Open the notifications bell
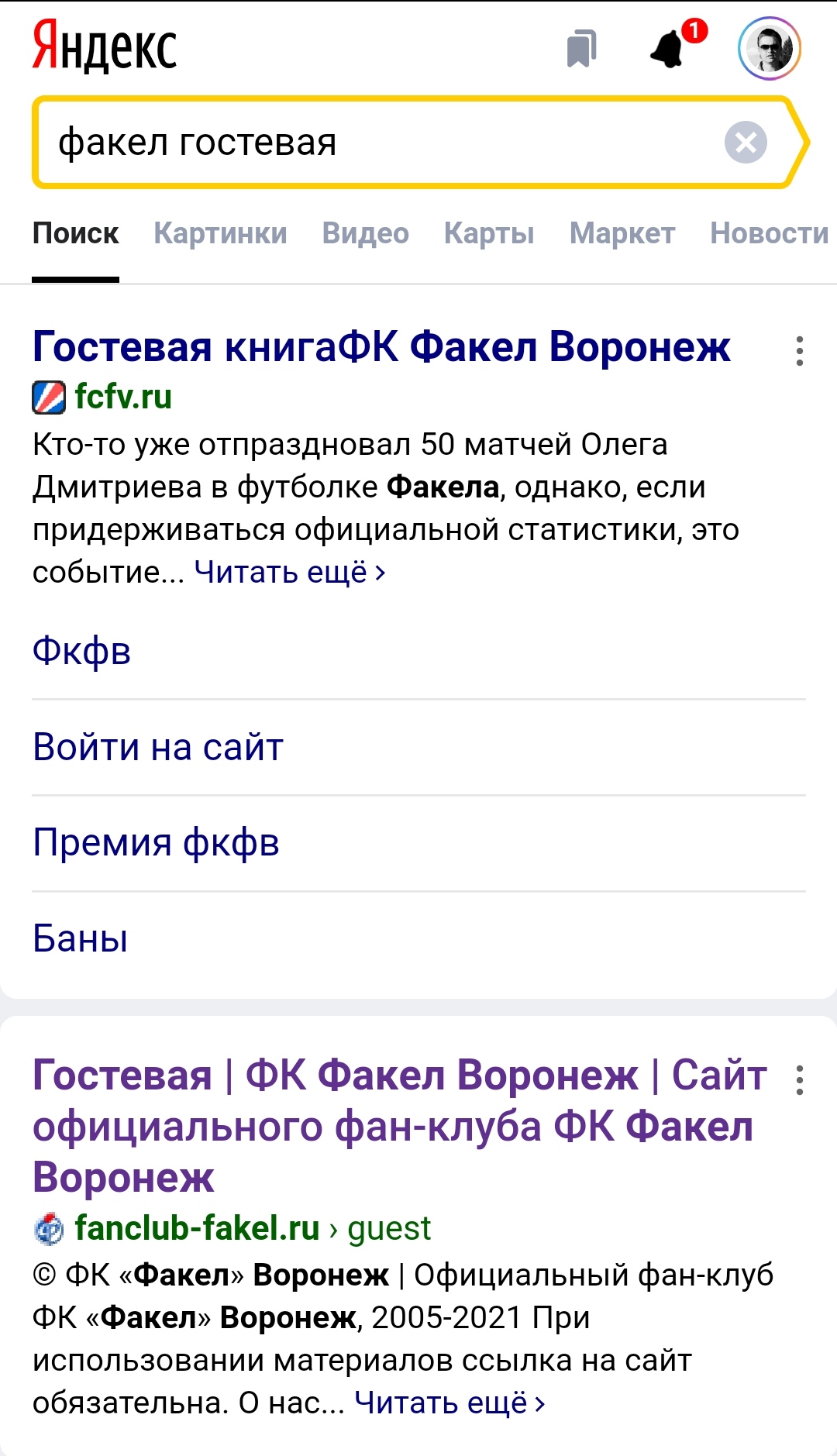This screenshot has width=837, height=1456. coord(668,50)
